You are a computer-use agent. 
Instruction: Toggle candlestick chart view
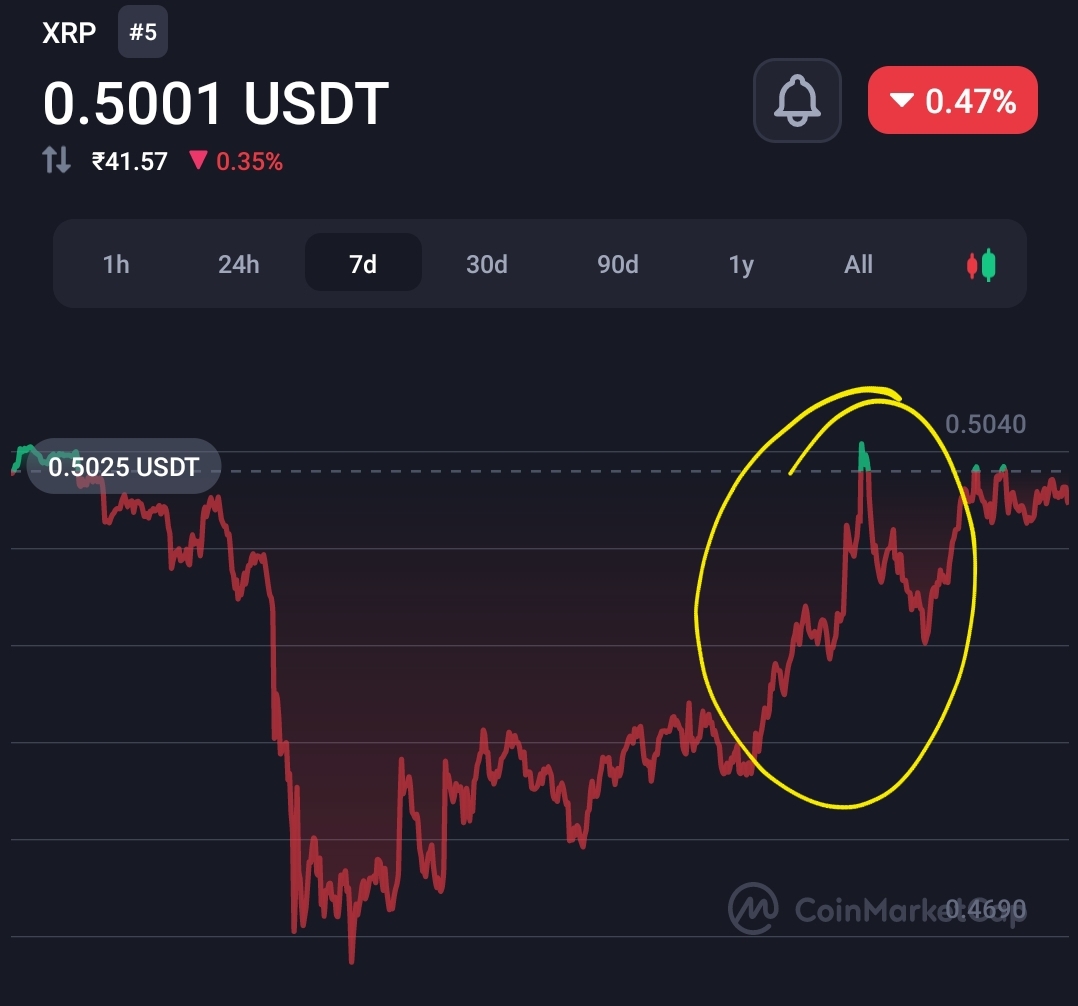tap(982, 265)
